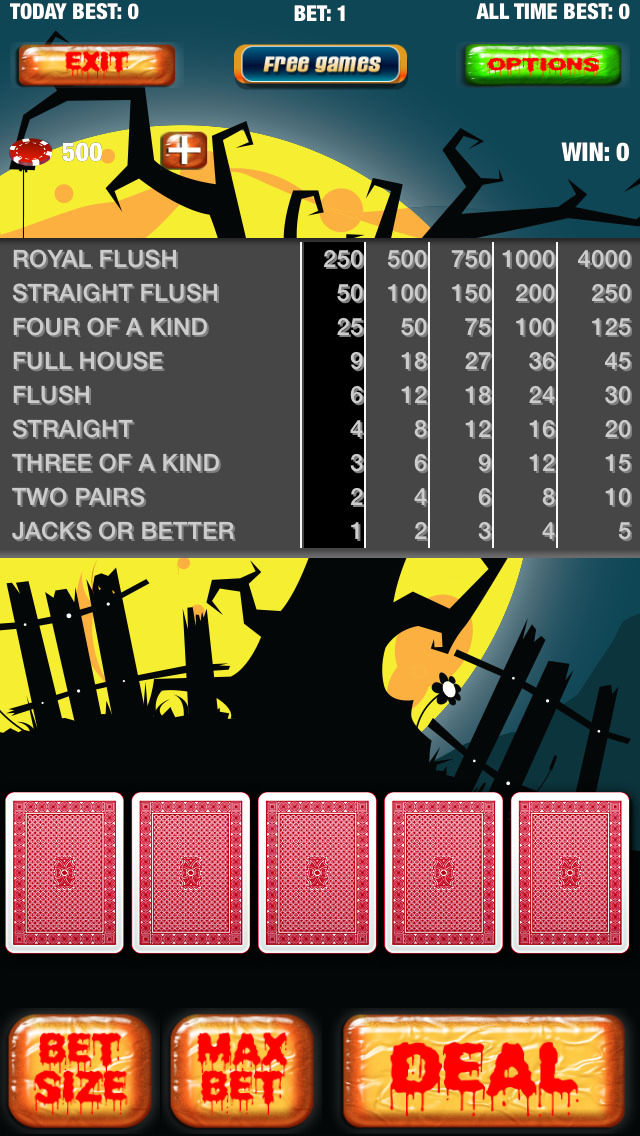The image size is (640, 1136).
Task: Exit the poker game
Action: [x=96, y=64]
